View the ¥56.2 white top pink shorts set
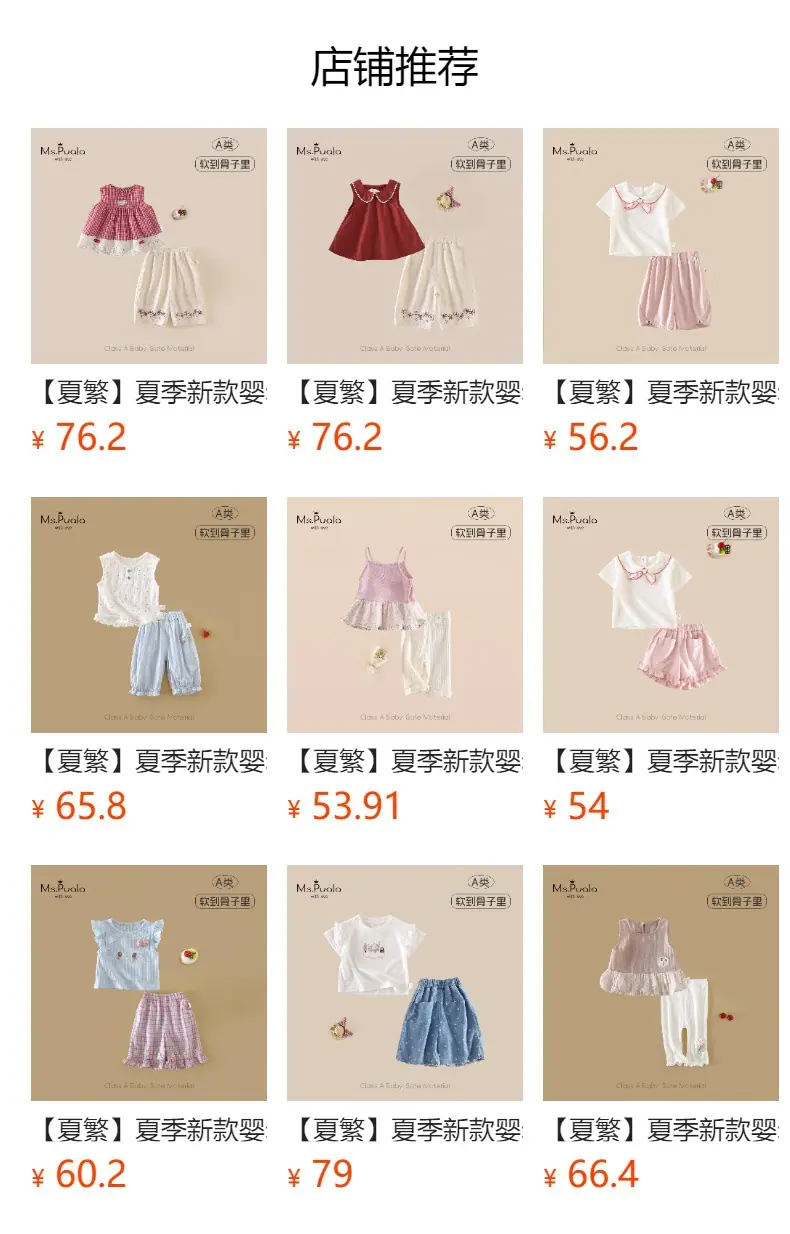Image resolution: width=790 pixels, height=1234 pixels. click(x=661, y=246)
